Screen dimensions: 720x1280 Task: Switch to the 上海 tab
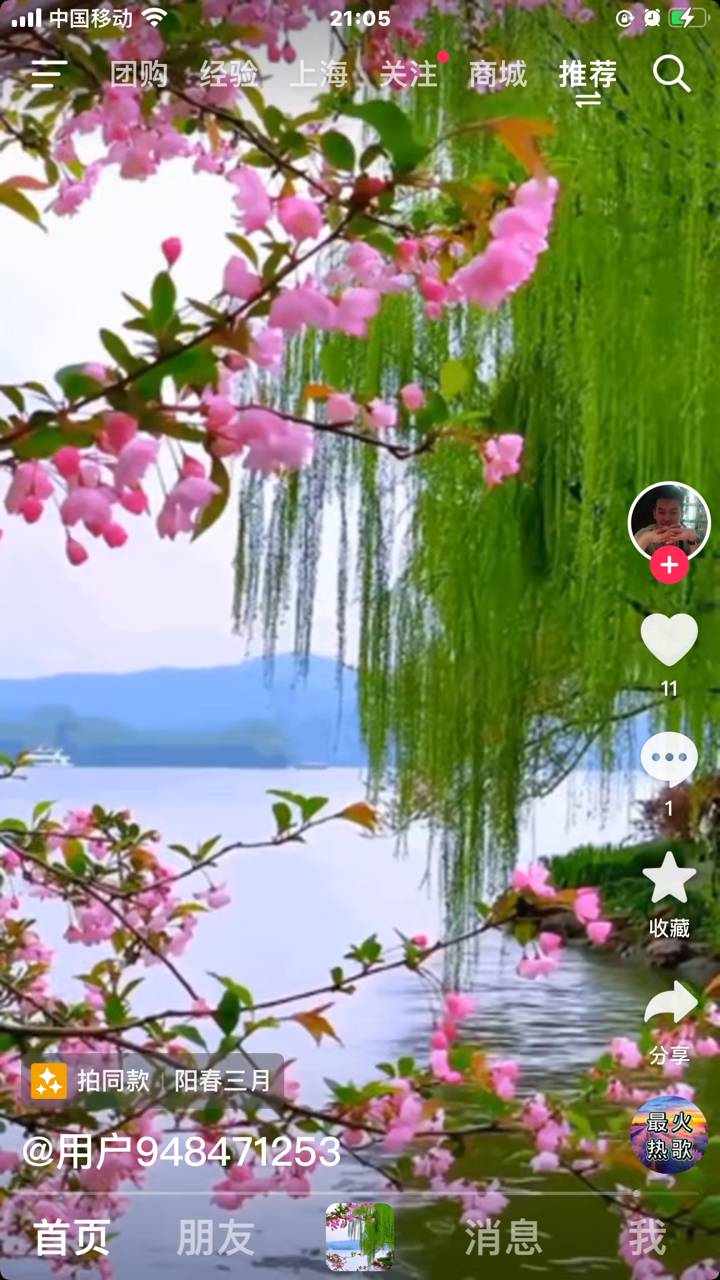tap(319, 74)
